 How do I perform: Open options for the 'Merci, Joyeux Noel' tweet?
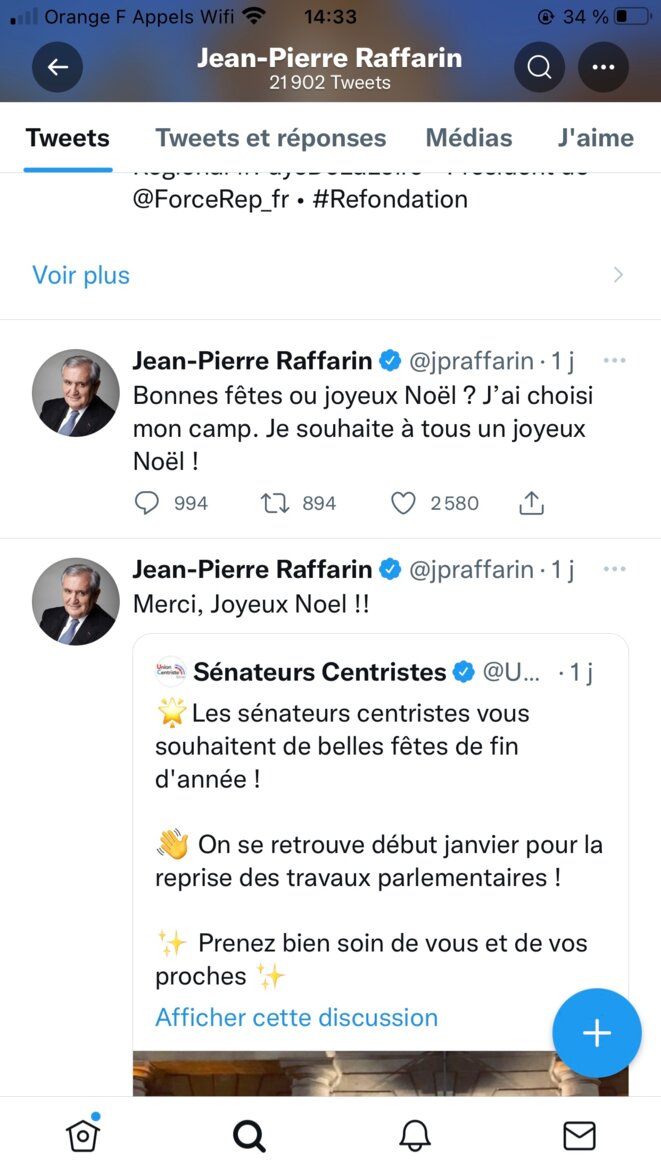coord(614,570)
